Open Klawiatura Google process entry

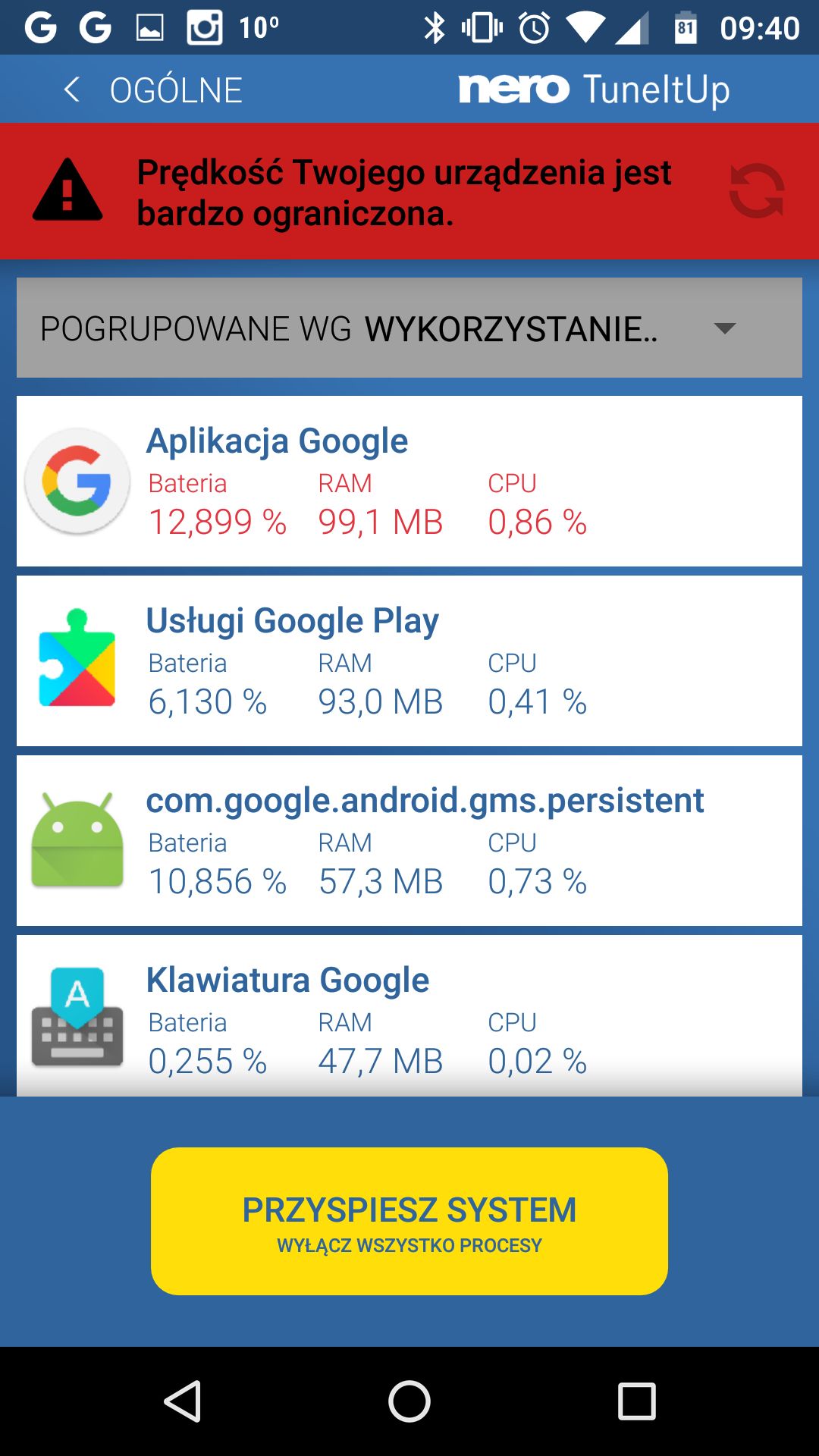click(x=409, y=1015)
